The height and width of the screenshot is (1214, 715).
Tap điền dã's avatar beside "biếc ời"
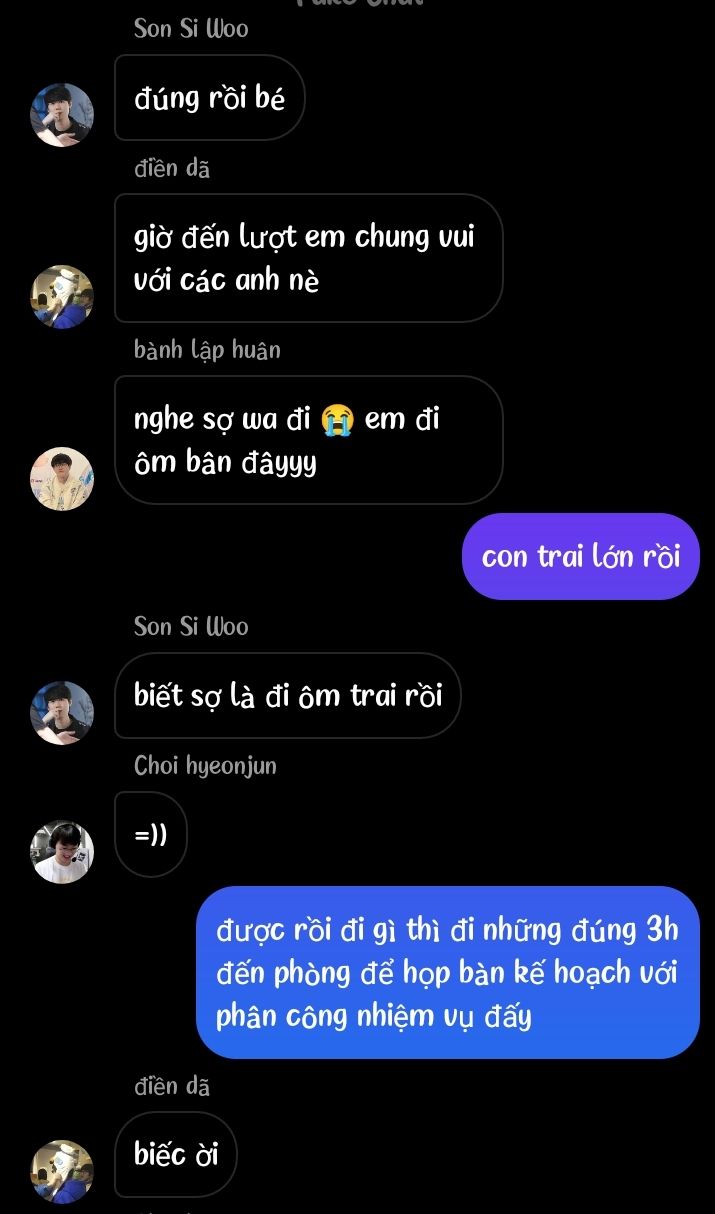tap(64, 1171)
